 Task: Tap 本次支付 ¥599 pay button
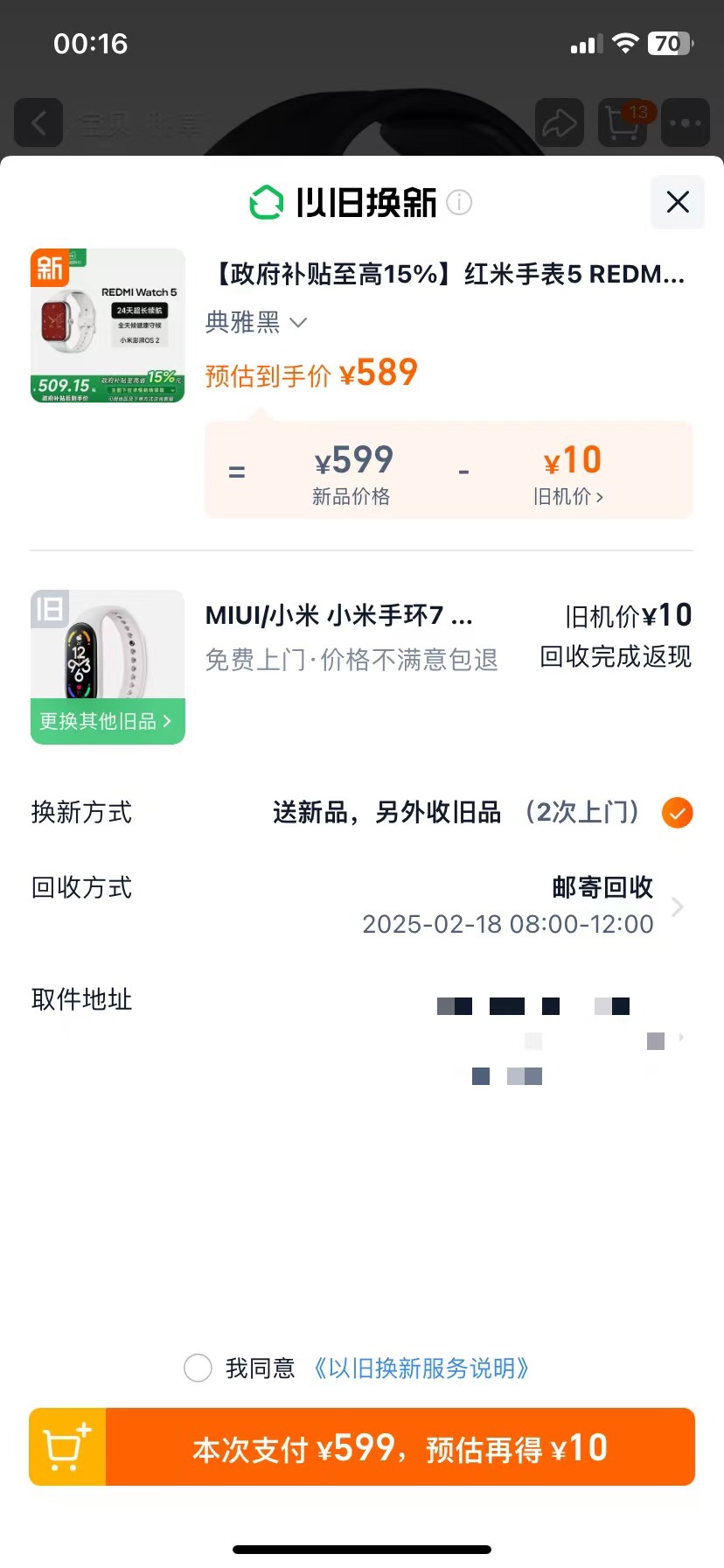click(x=400, y=1446)
